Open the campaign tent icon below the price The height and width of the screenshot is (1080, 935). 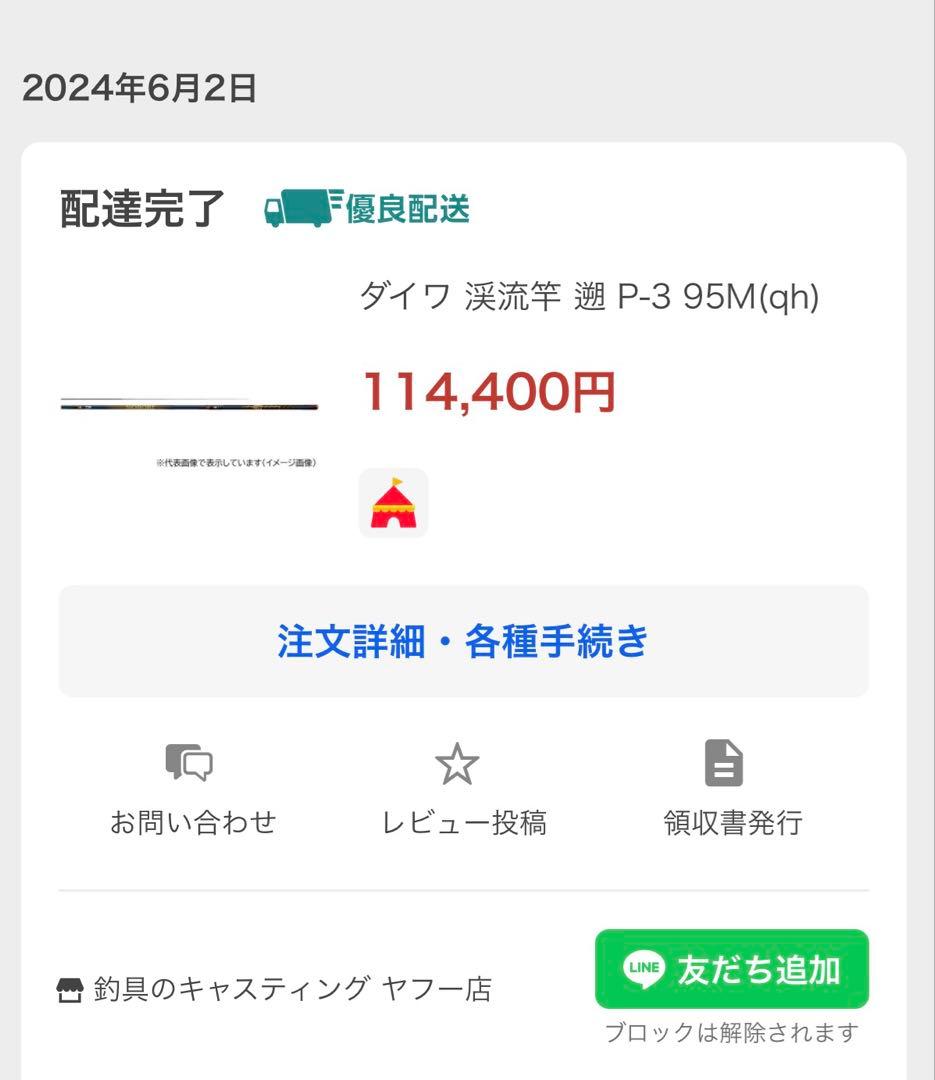[x=393, y=503]
